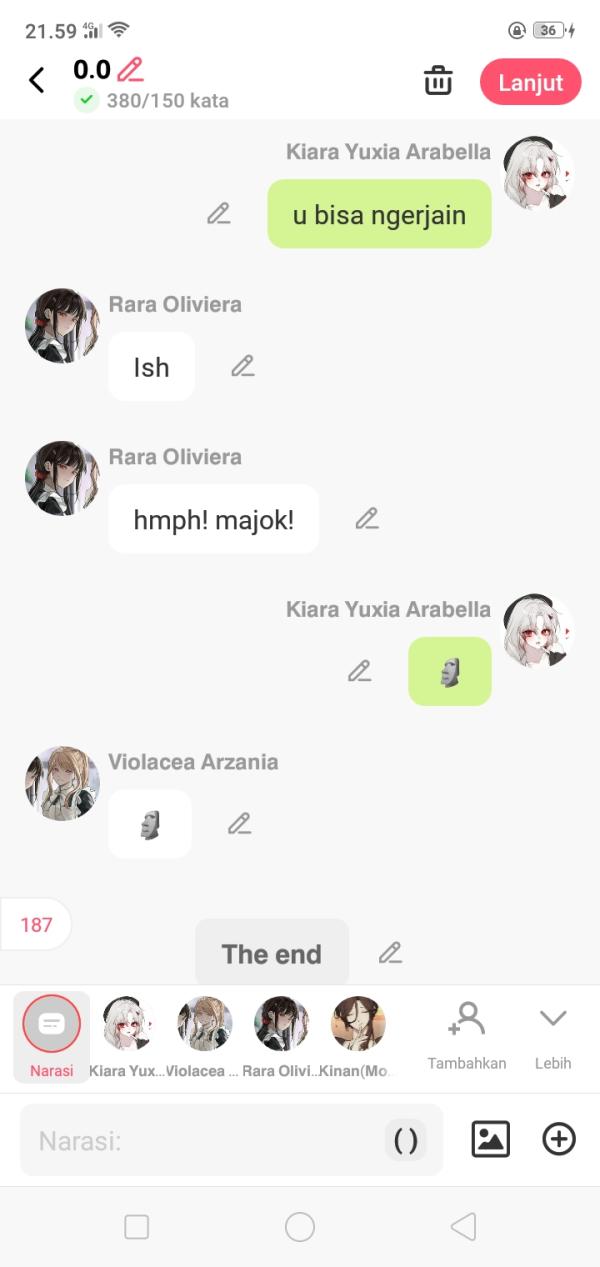Image resolution: width=600 pixels, height=1267 pixels.
Task: Go back using the top-left arrow
Action: pyautogui.click(x=37, y=81)
